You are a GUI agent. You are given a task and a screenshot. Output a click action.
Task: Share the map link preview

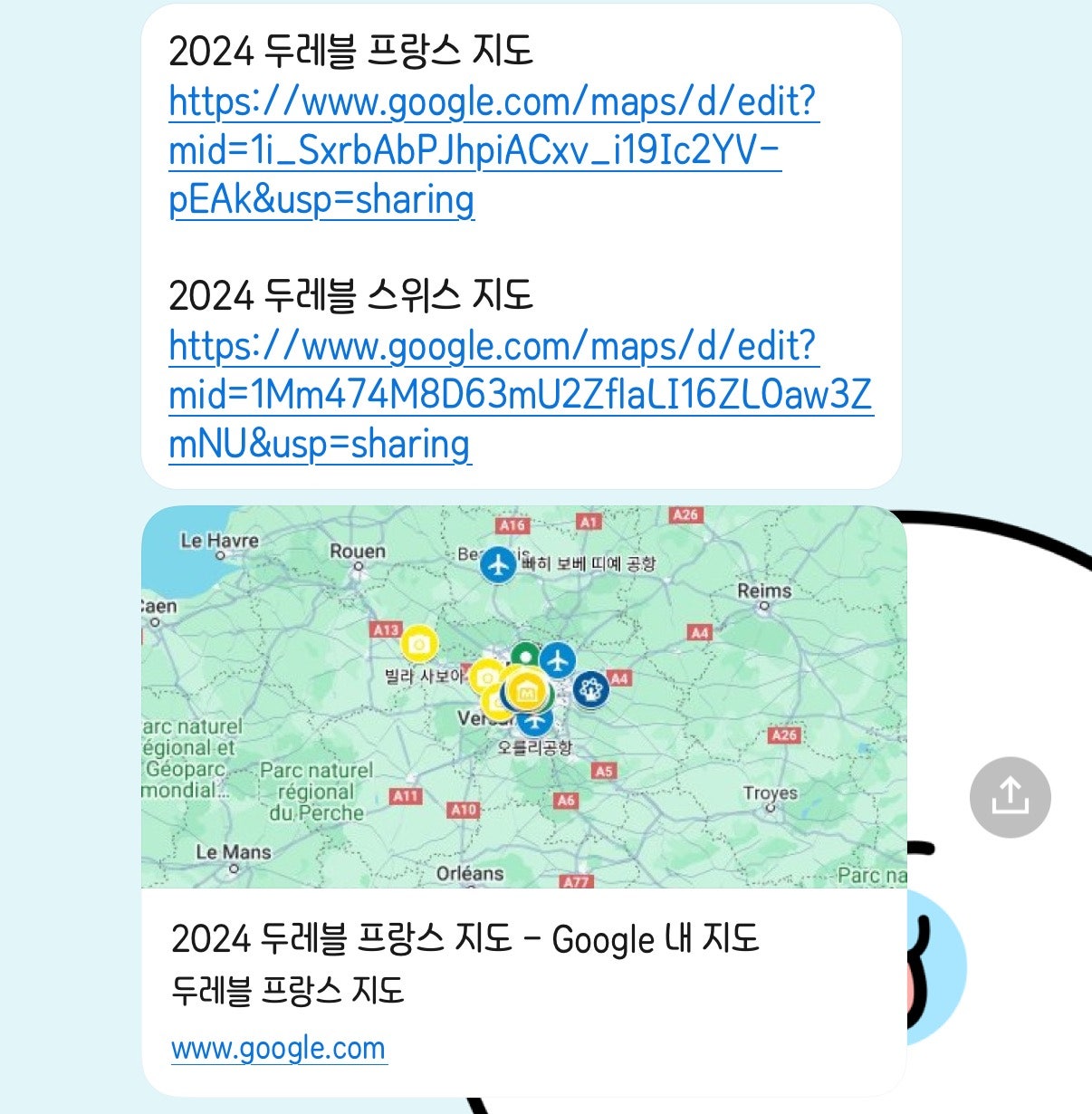pyautogui.click(x=1010, y=797)
